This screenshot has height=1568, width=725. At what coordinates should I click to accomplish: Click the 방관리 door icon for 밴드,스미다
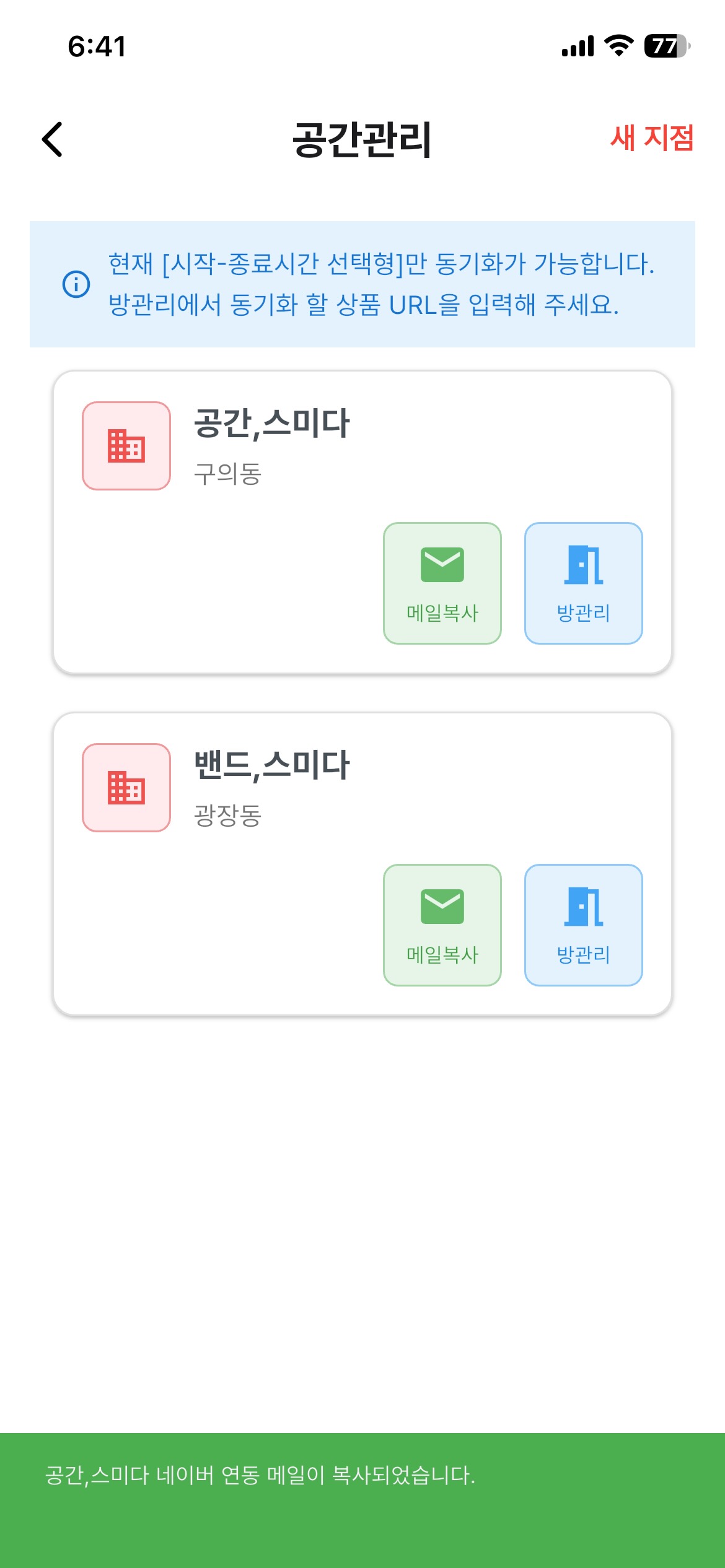point(583,905)
